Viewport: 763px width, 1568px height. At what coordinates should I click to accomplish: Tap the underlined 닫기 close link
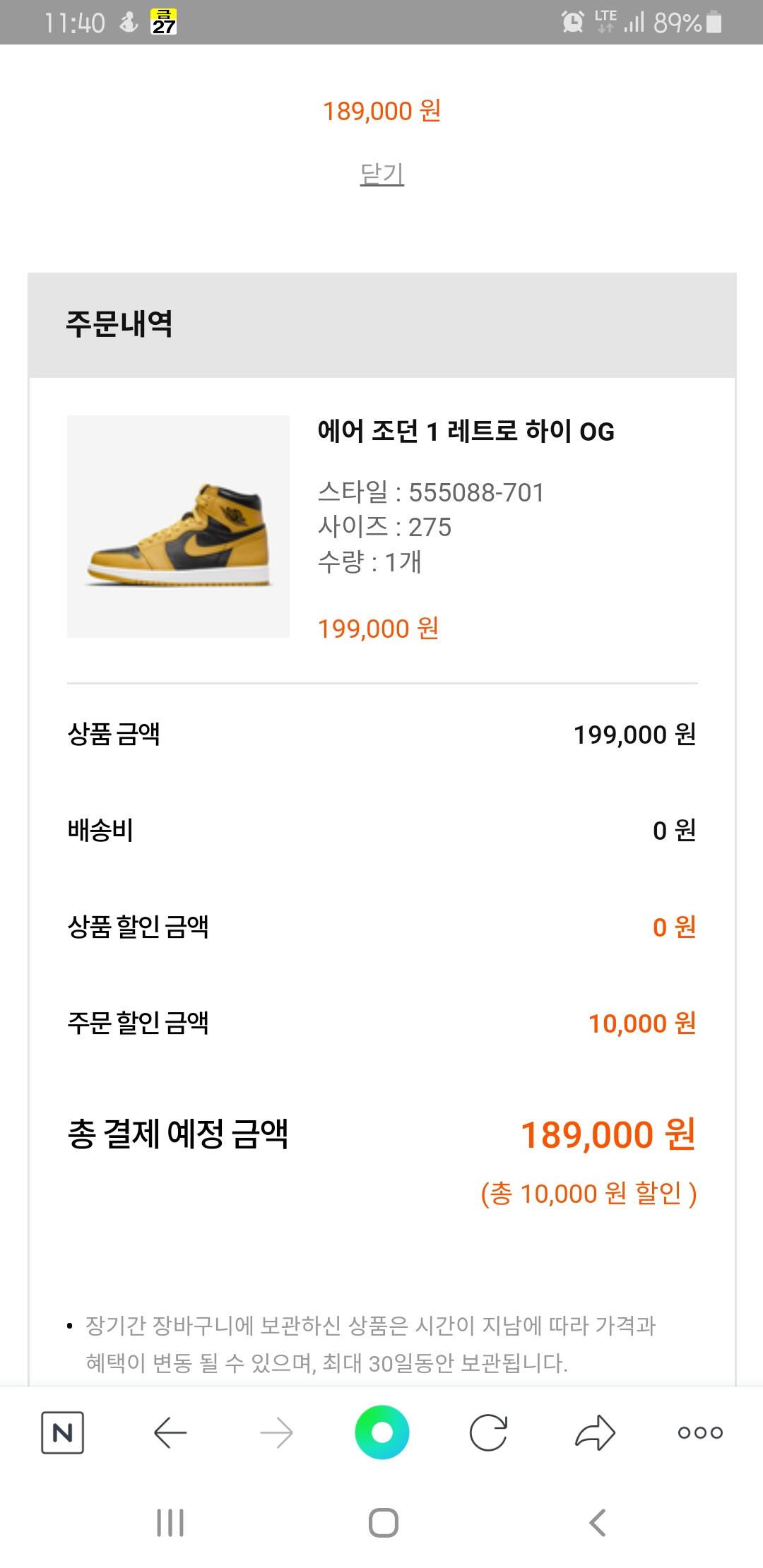coord(381,174)
